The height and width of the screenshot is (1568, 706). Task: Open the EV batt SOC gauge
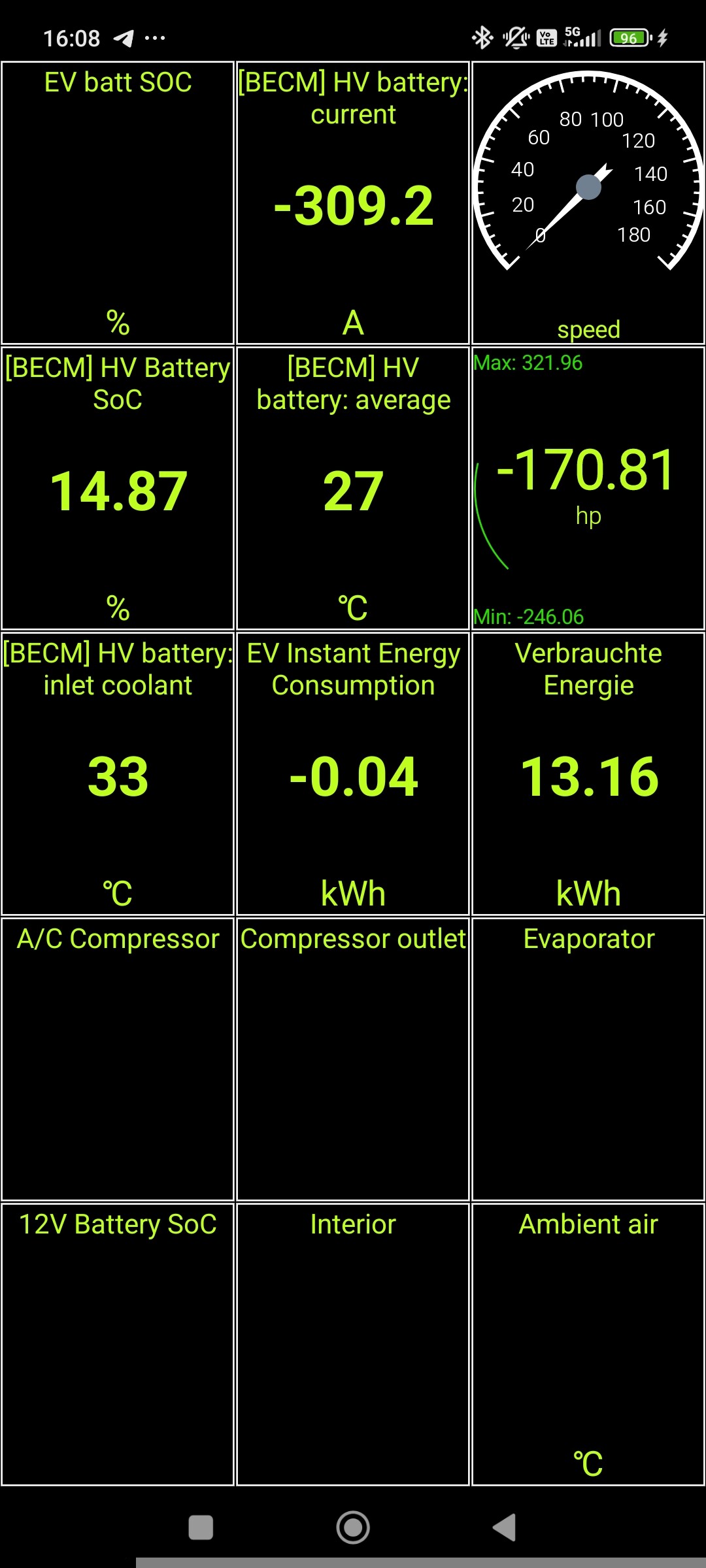point(118,203)
